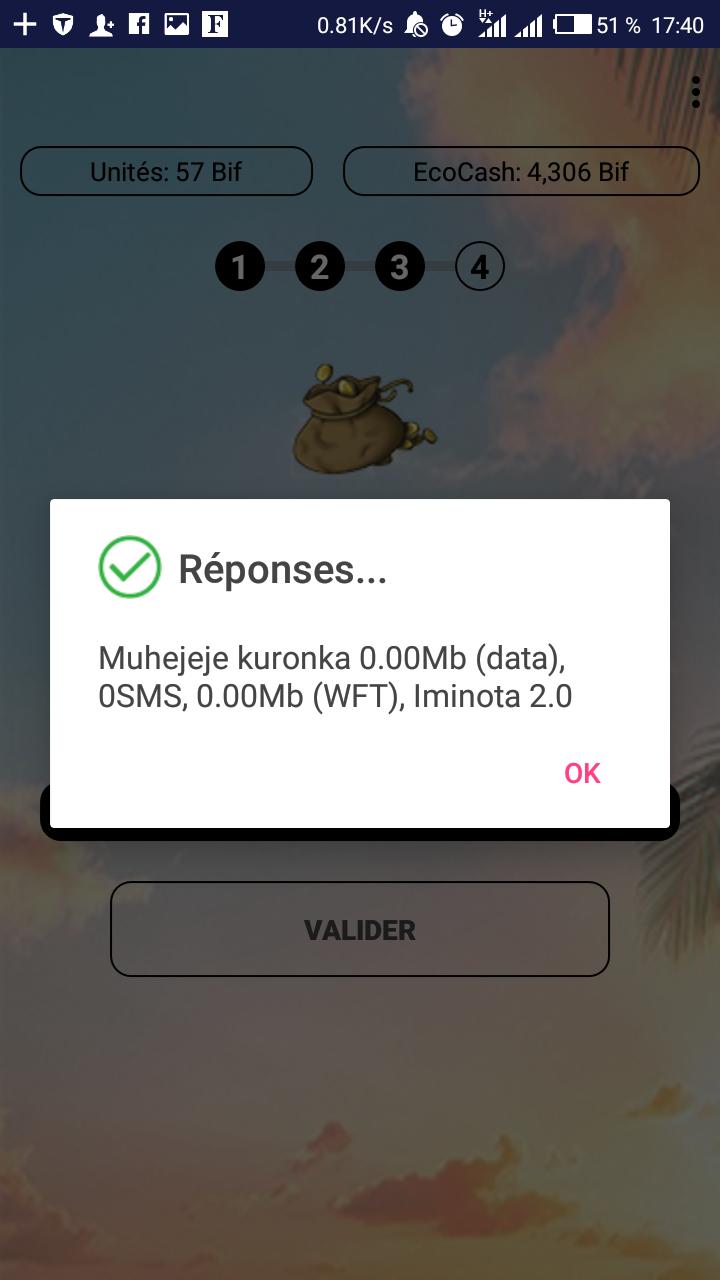Tap the VALIDER button
The image size is (720, 1280).
[x=360, y=929]
